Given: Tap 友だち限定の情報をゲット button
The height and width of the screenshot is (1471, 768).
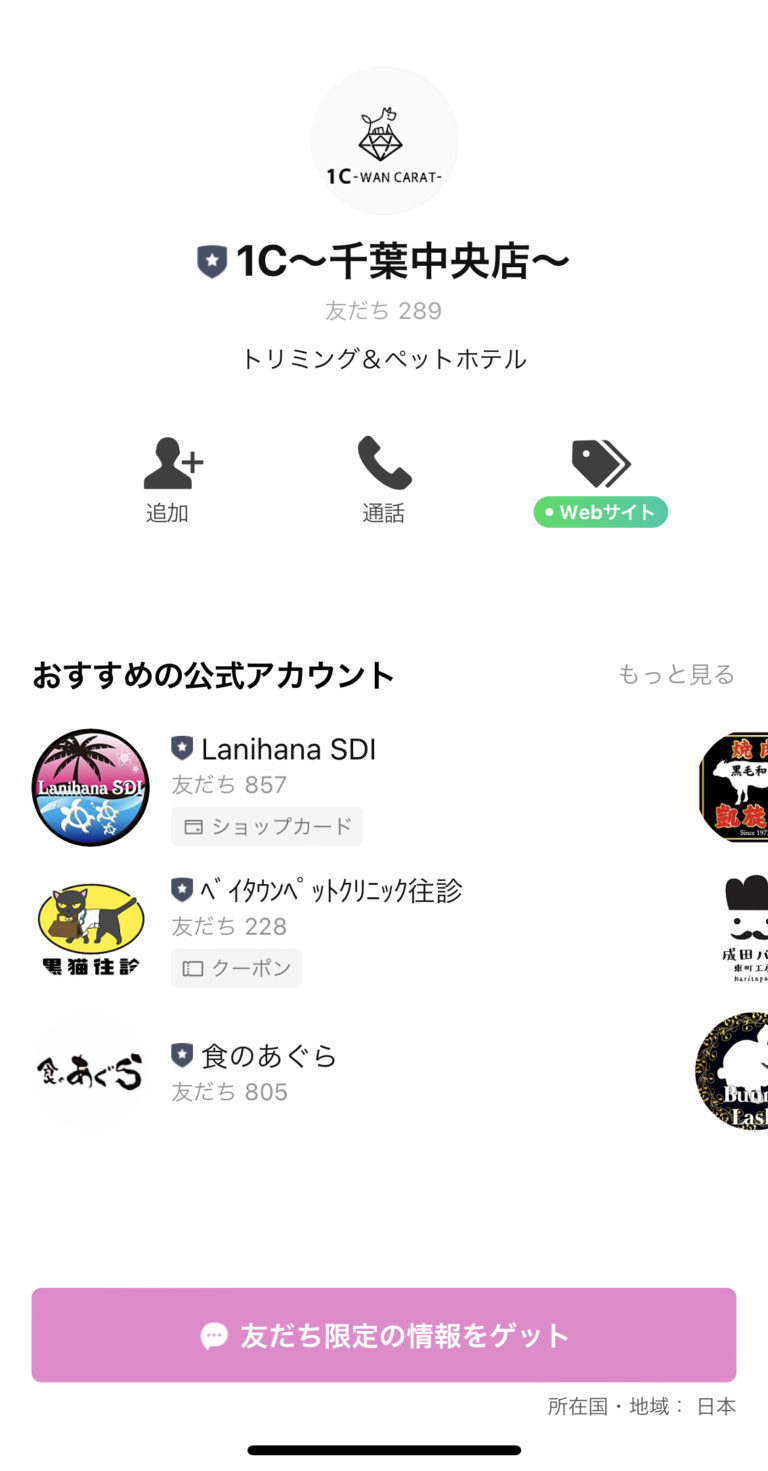Looking at the screenshot, I should 384,1335.
